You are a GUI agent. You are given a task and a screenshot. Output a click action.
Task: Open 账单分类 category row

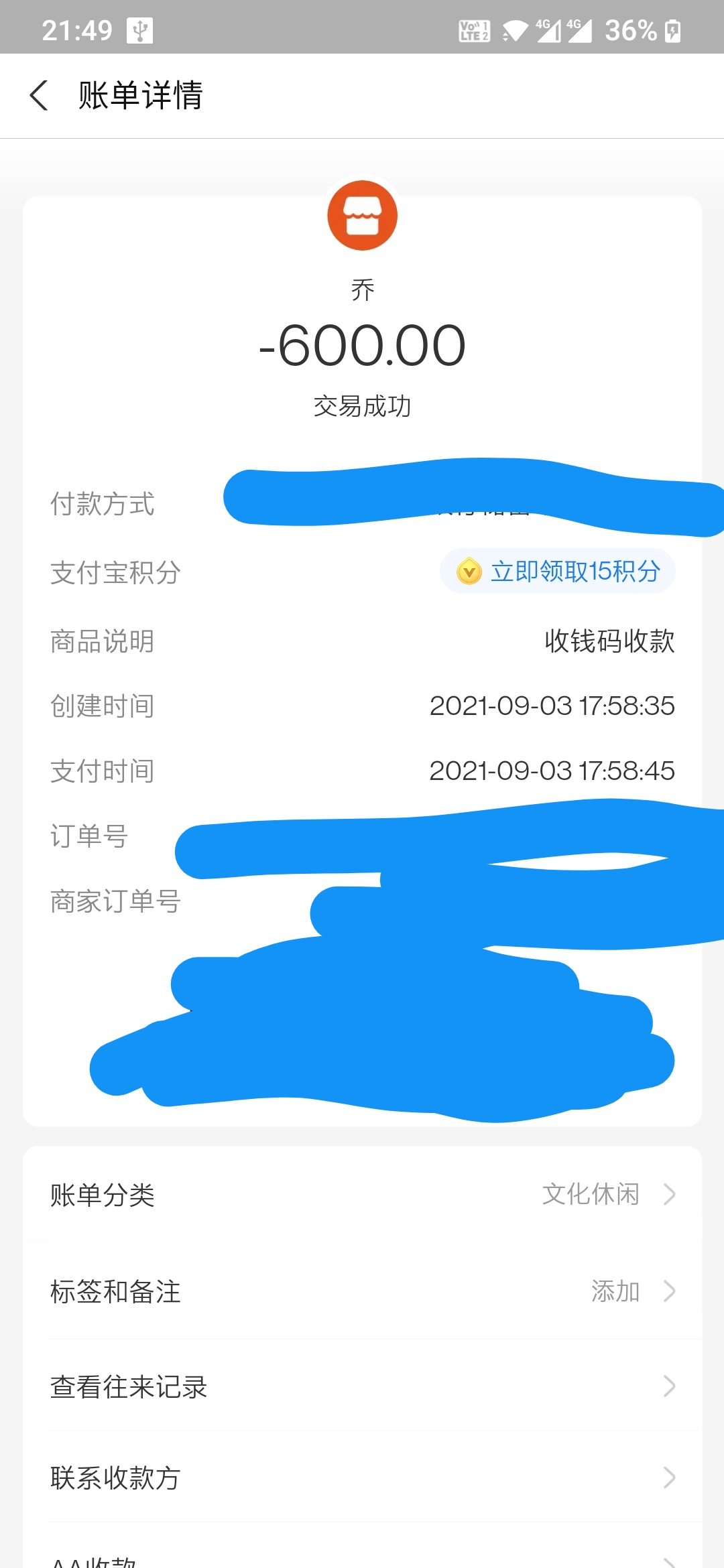click(362, 1195)
